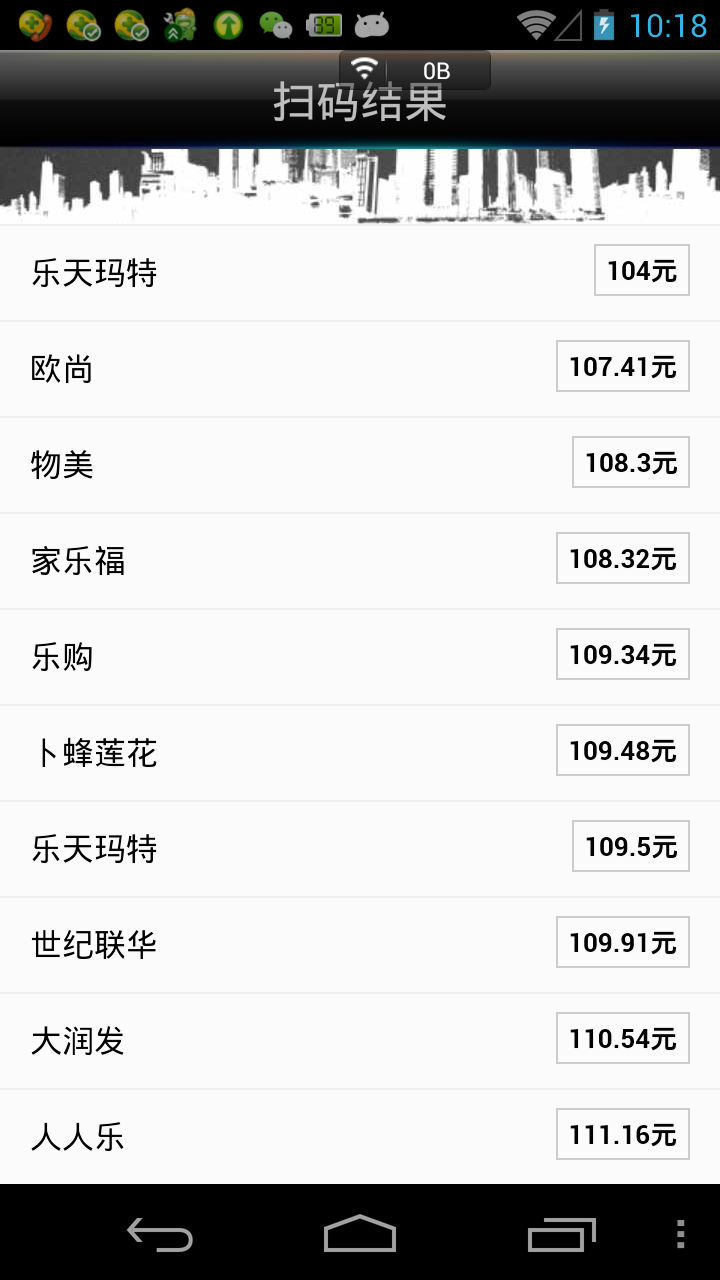Select the 物美 store result

pyautogui.click(x=360, y=465)
